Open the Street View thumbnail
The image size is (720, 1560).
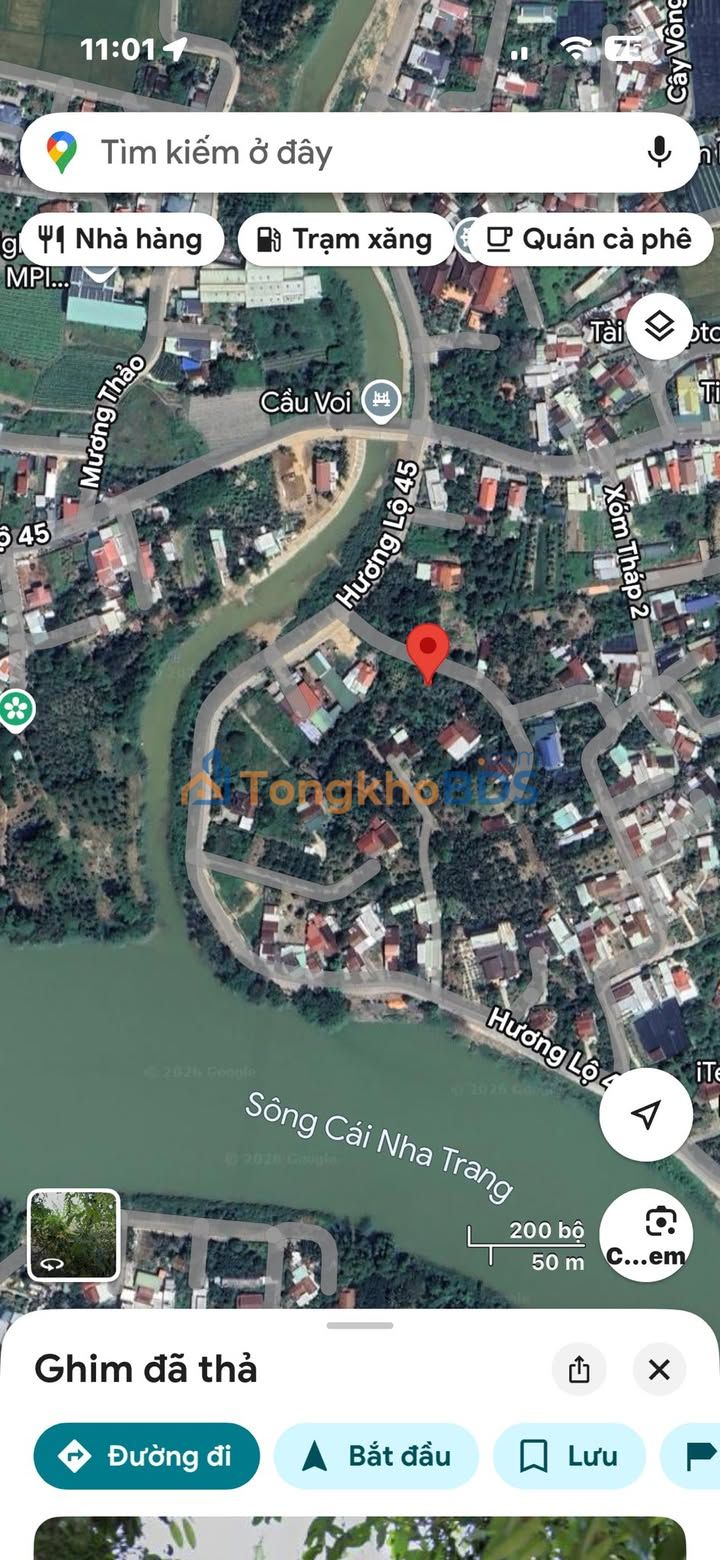pos(74,1235)
